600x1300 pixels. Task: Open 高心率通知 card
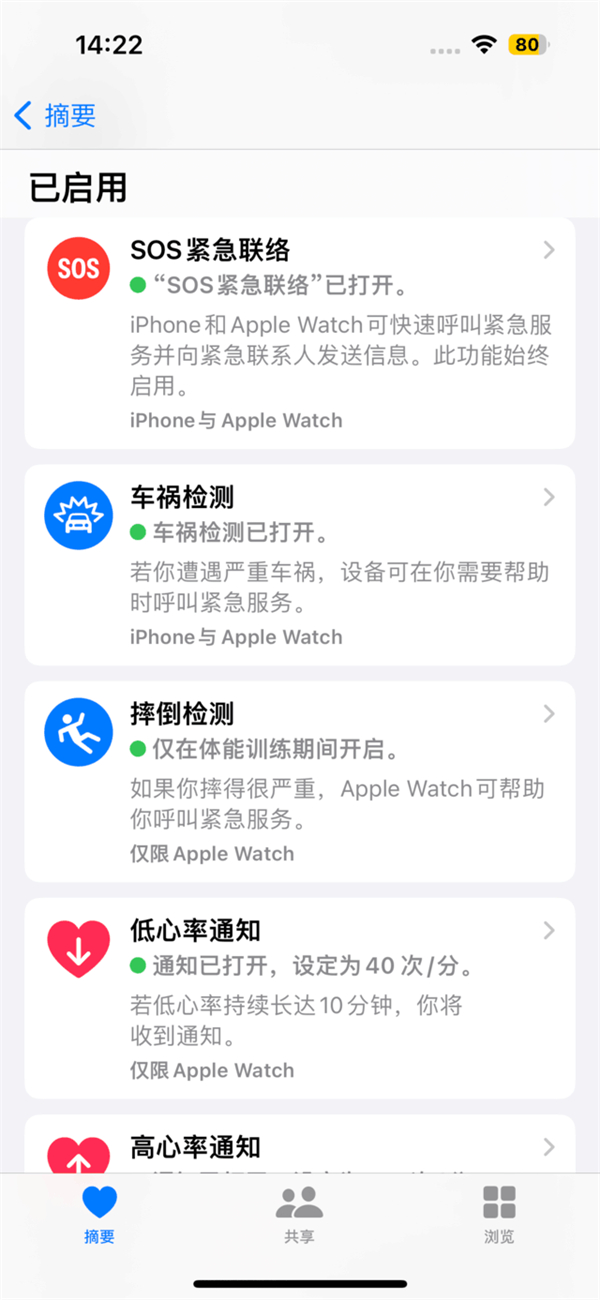tap(300, 1146)
